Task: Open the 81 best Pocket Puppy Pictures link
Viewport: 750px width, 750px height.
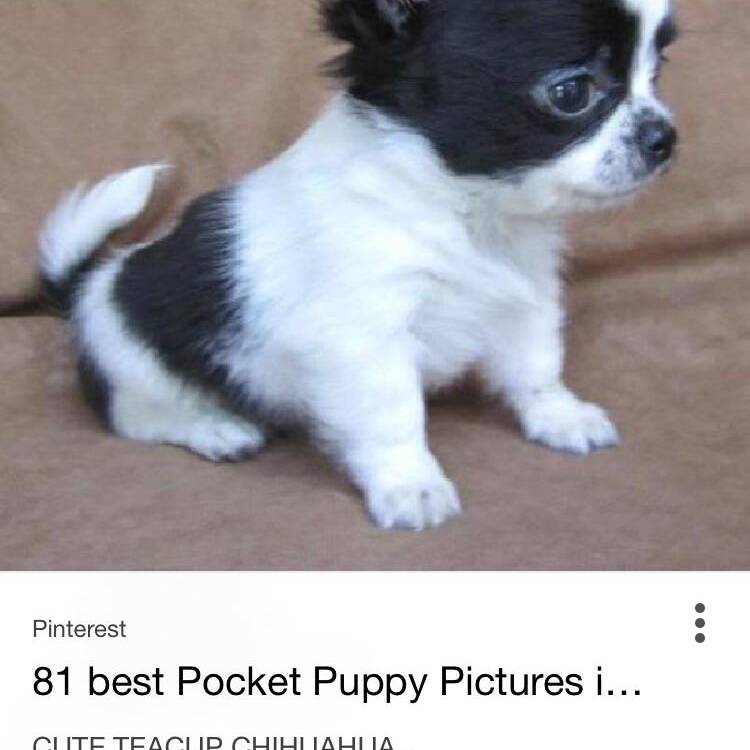Action: (x=337, y=682)
